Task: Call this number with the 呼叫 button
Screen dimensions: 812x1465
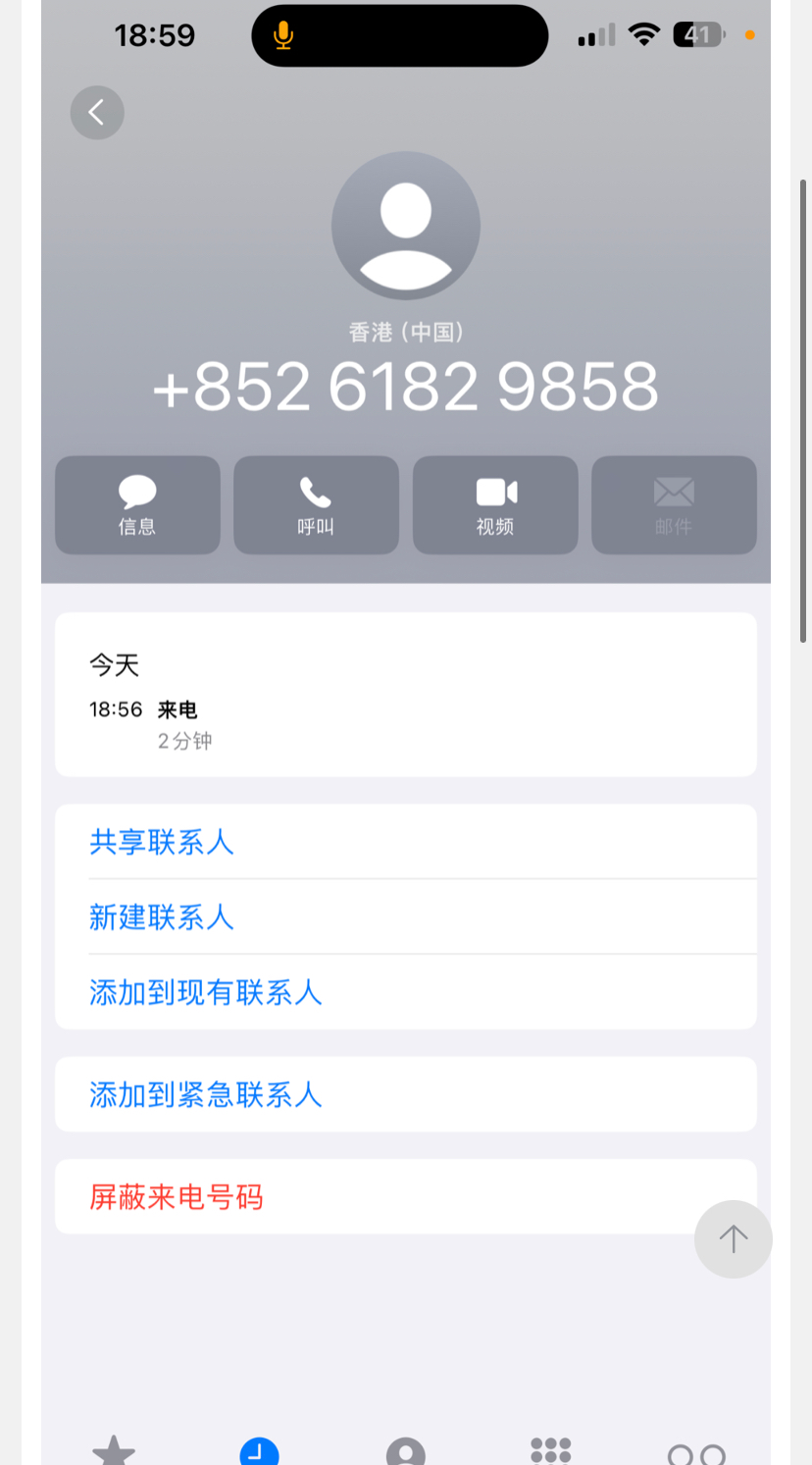Action: click(316, 505)
